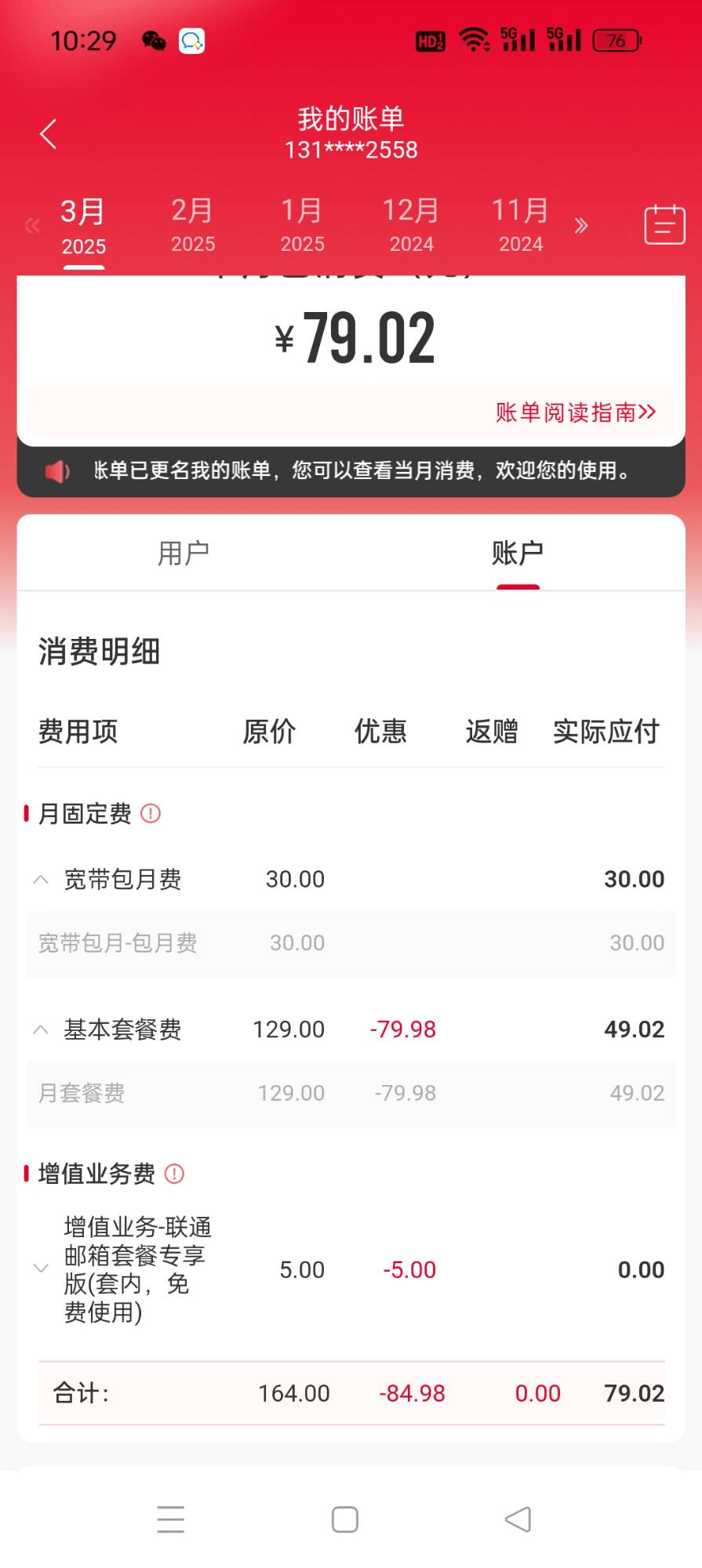The height and width of the screenshot is (1568, 702).
Task: Switch to 11月 2024 bill
Action: coord(521,225)
